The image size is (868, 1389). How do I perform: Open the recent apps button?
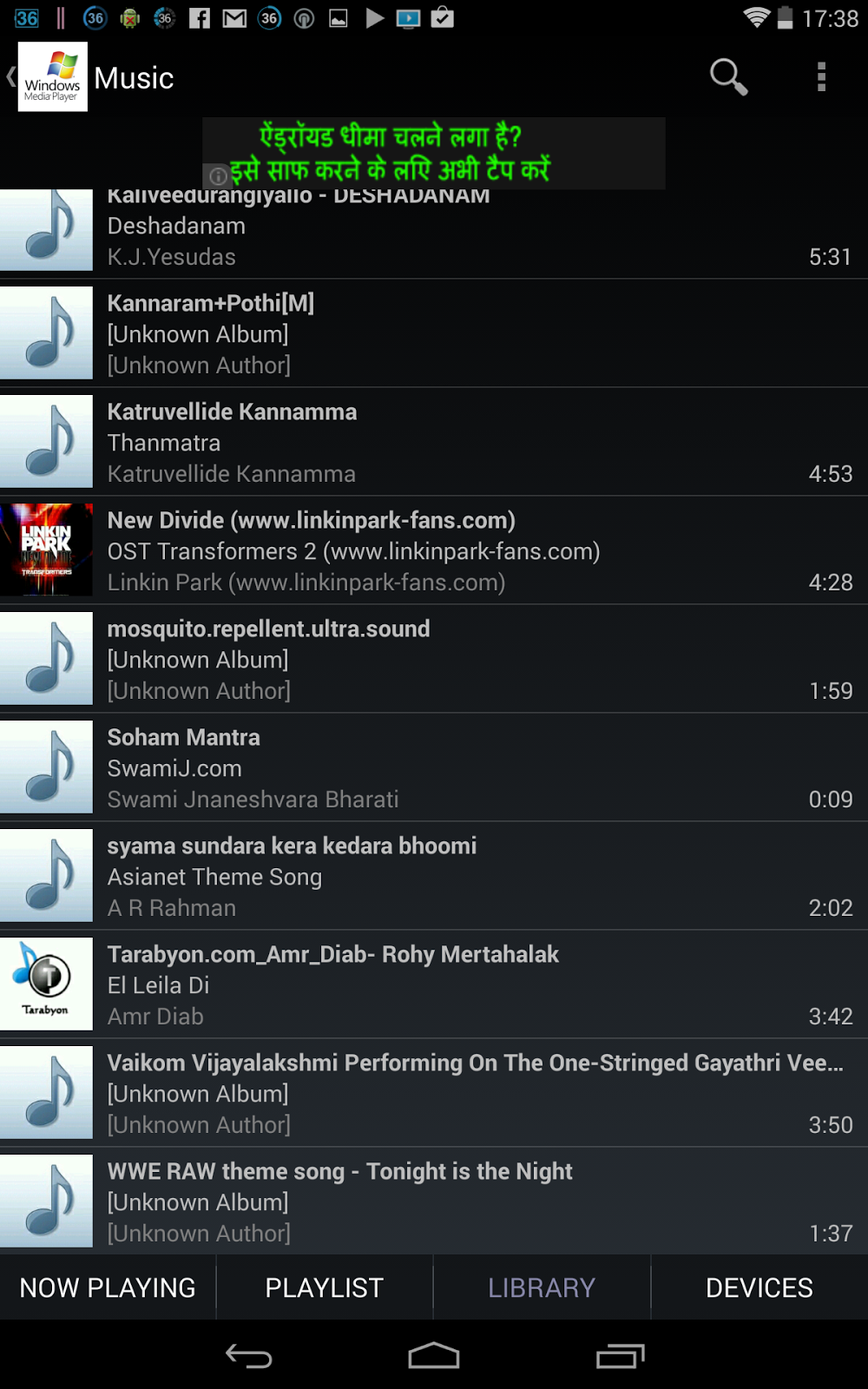click(620, 1356)
